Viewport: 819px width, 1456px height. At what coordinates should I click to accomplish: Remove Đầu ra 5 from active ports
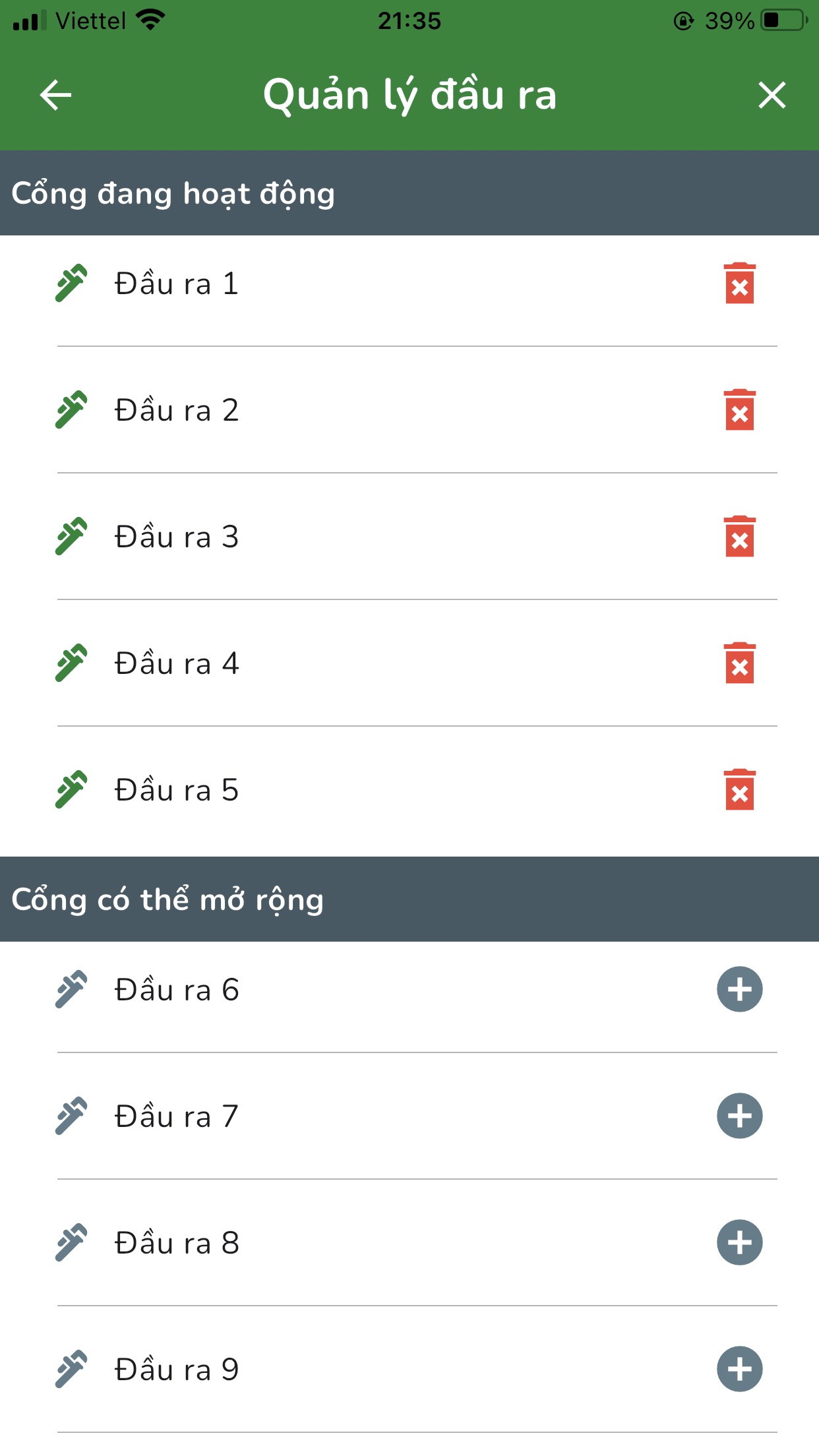[740, 790]
